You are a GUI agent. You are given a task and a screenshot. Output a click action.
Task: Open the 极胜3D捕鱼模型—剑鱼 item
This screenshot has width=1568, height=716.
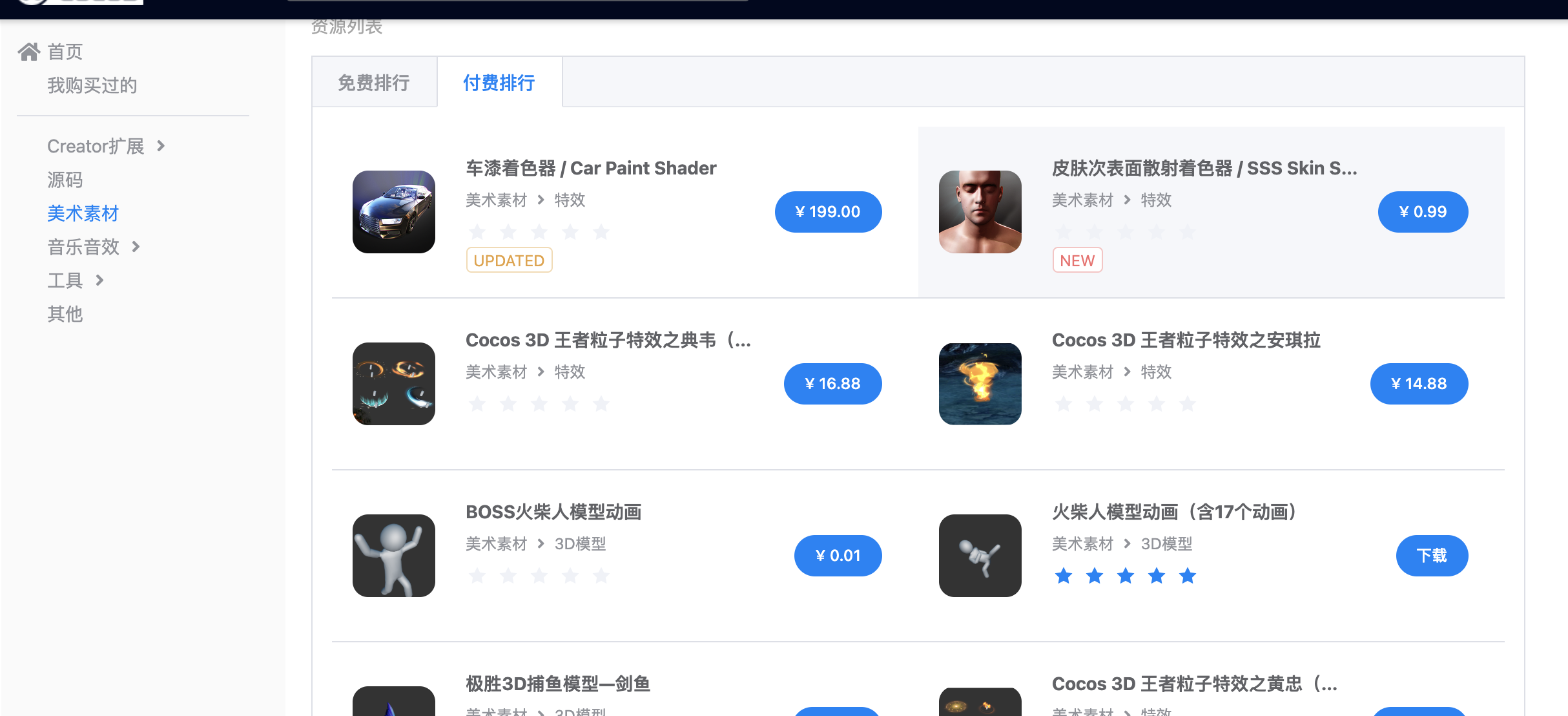558,684
